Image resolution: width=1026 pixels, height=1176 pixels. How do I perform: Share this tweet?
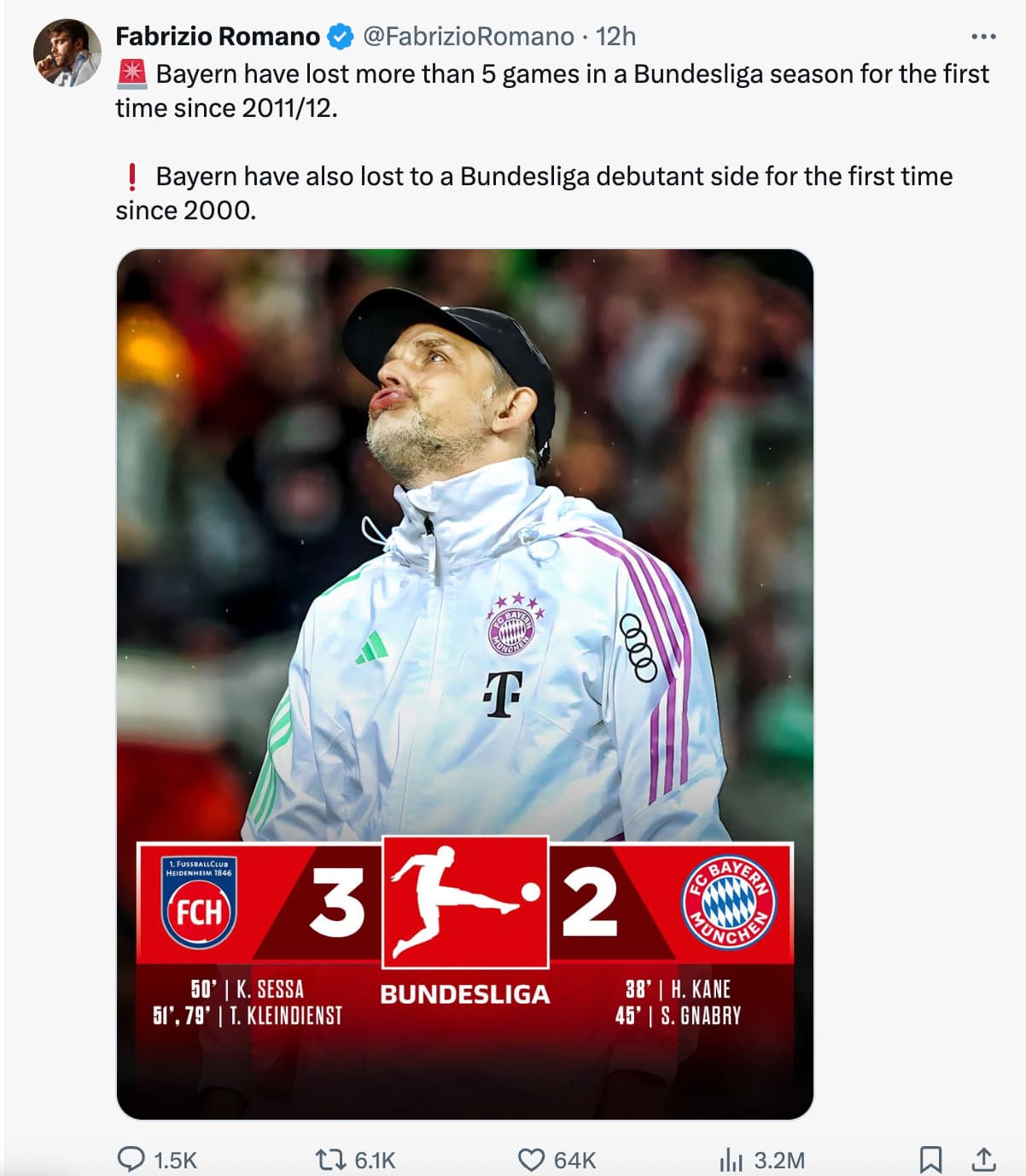983,1159
